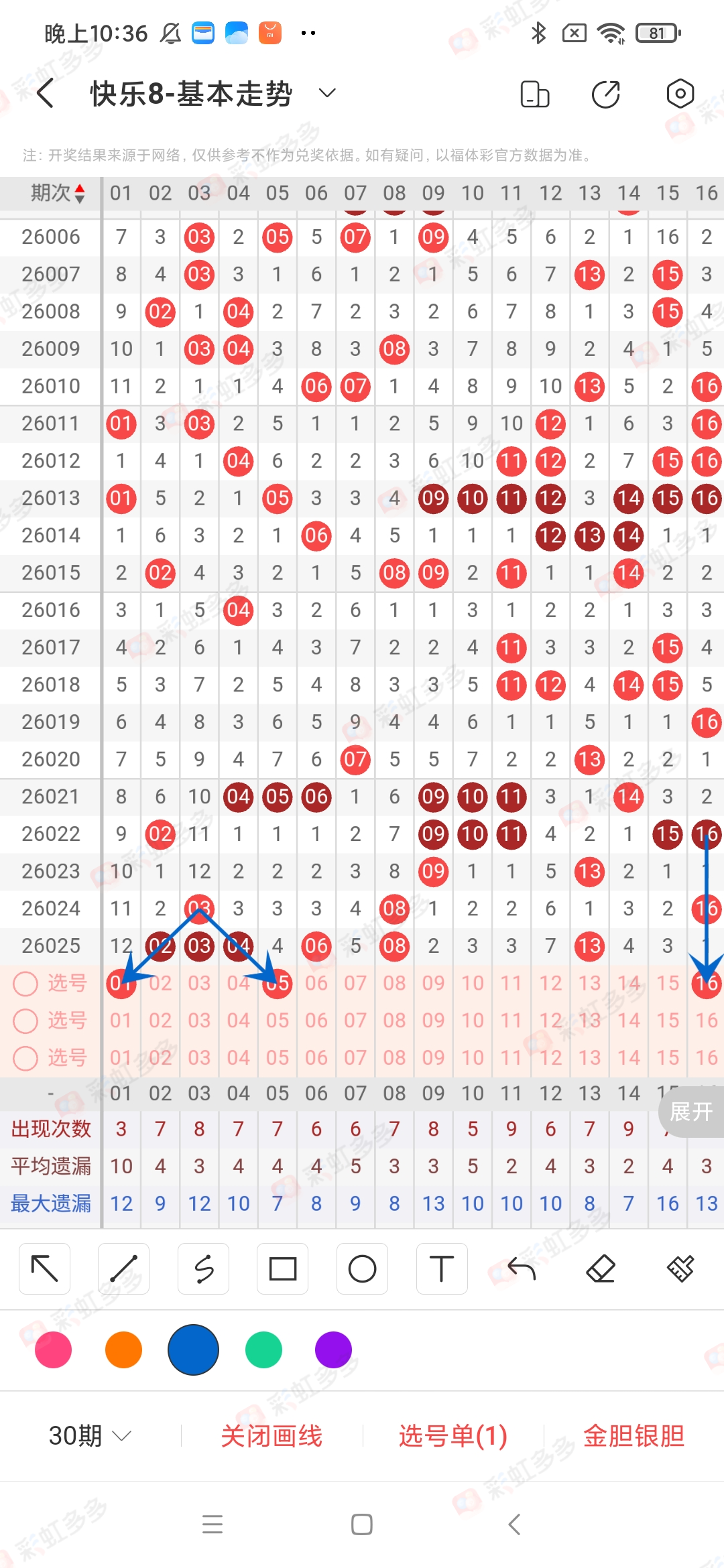Undo the last drawing stroke
This screenshot has width=724, height=1568.
521,1268
